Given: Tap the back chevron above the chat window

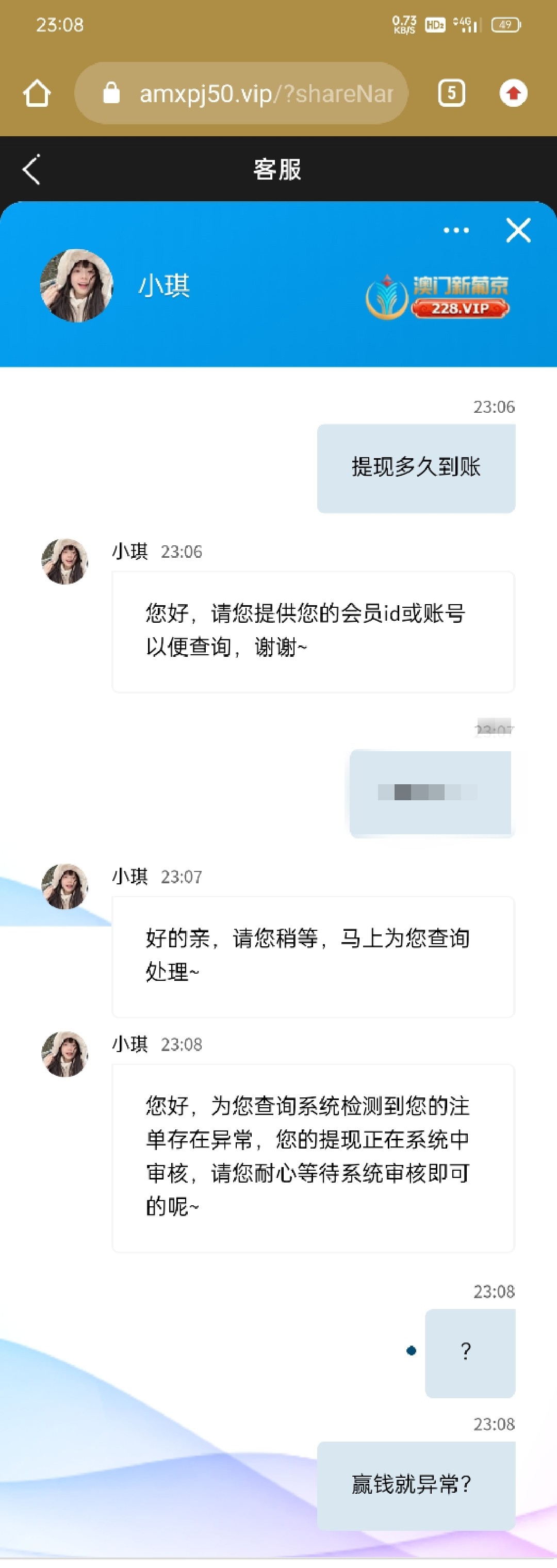Looking at the screenshot, I should 31,169.
